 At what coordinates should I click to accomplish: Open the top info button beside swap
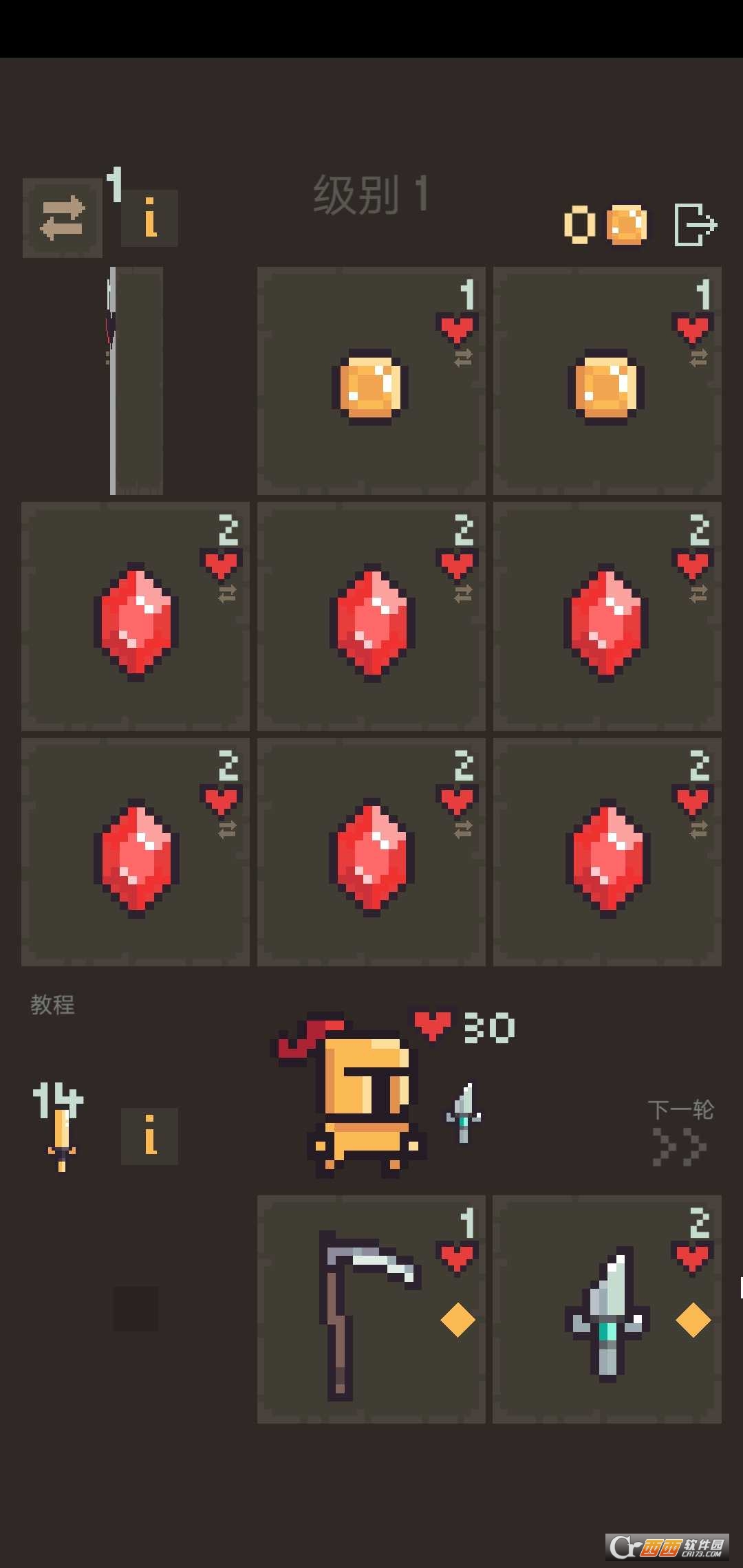(149, 218)
